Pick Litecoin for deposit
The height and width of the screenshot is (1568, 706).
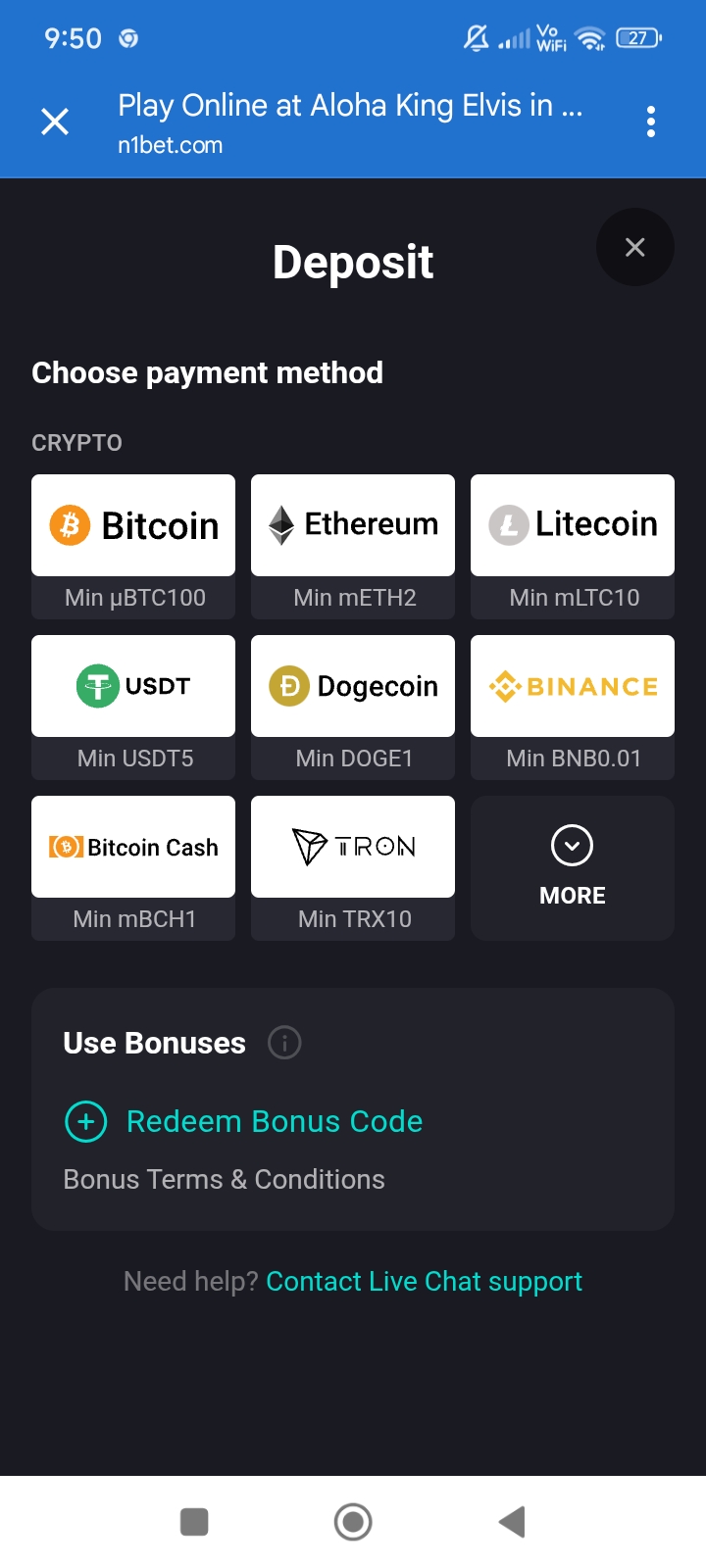573,526
